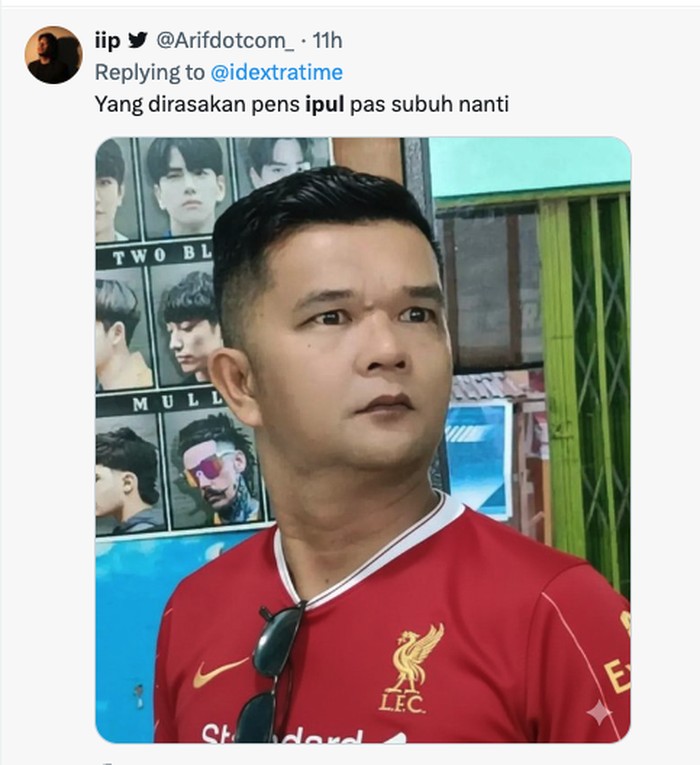Open the @idextratime mention link
Viewport: 700px width, 765px height.
pyautogui.click(x=276, y=72)
